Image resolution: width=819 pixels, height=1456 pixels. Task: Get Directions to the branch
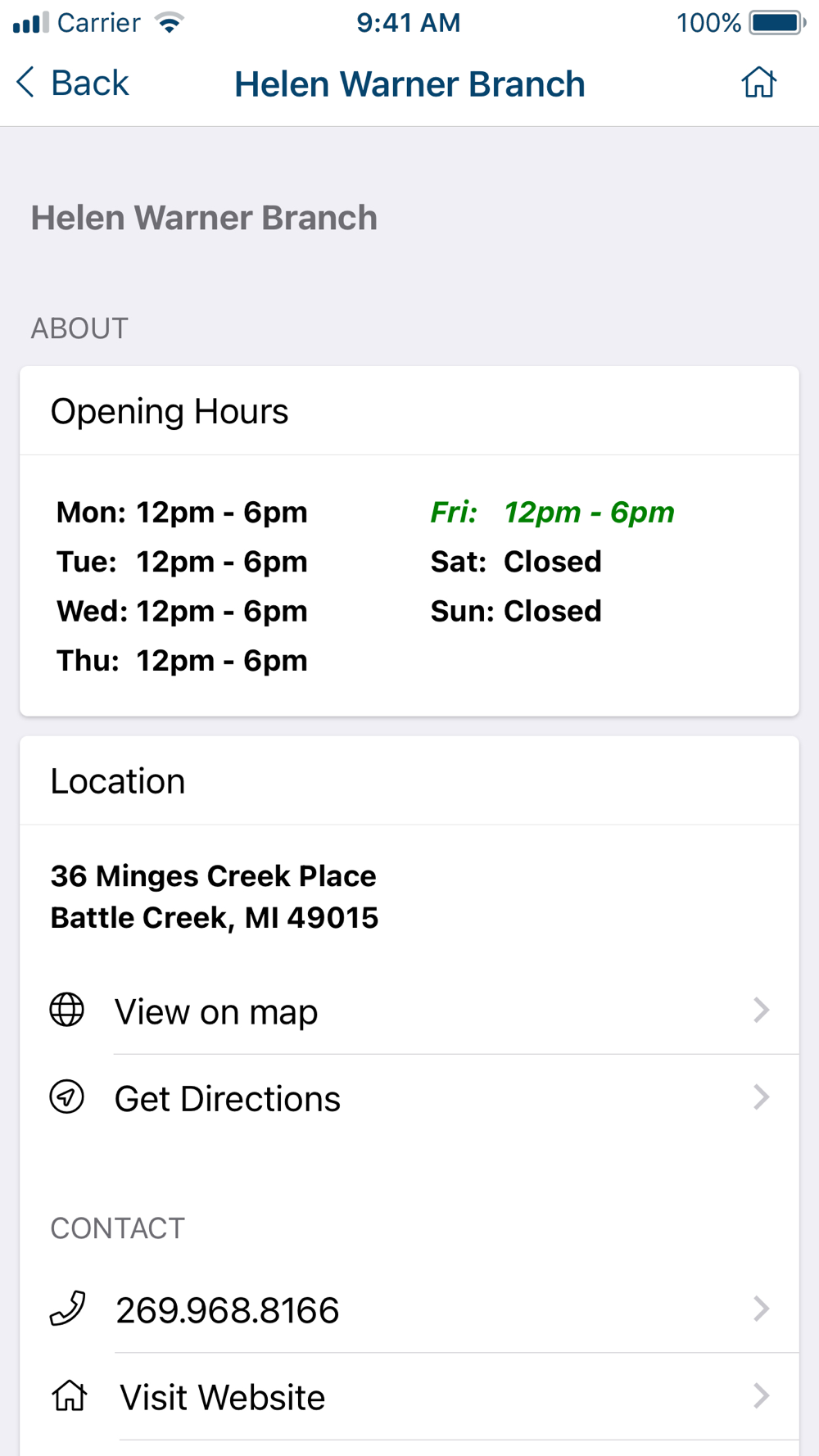(x=409, y=1098)
